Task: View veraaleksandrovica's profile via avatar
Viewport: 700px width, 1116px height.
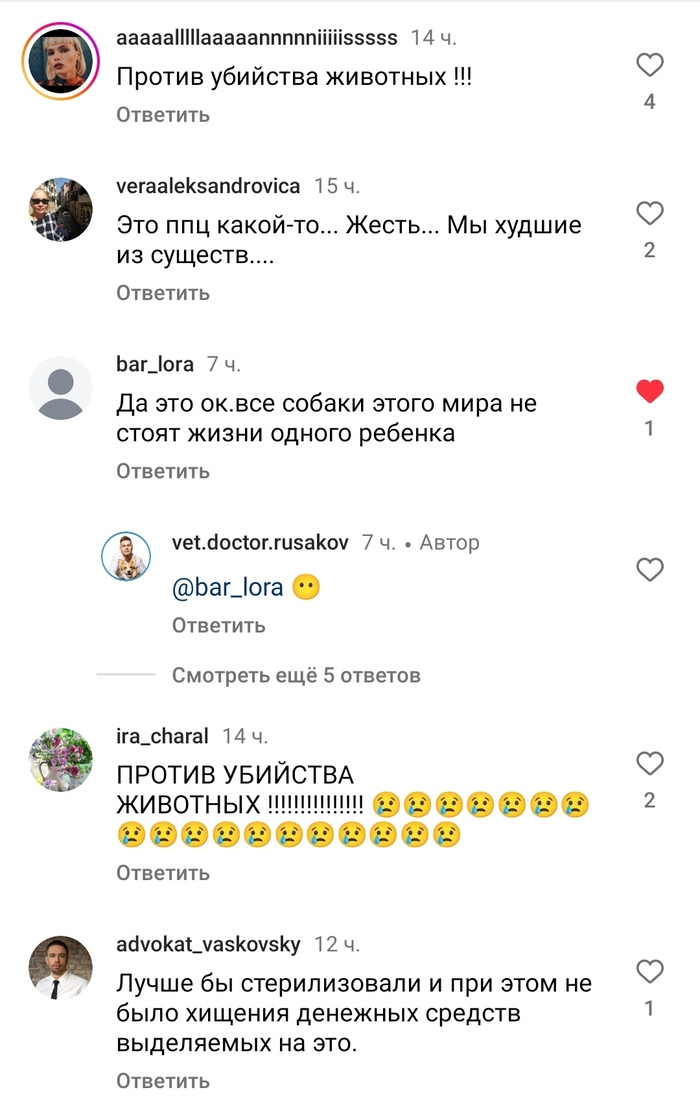Action: point(60,209)
